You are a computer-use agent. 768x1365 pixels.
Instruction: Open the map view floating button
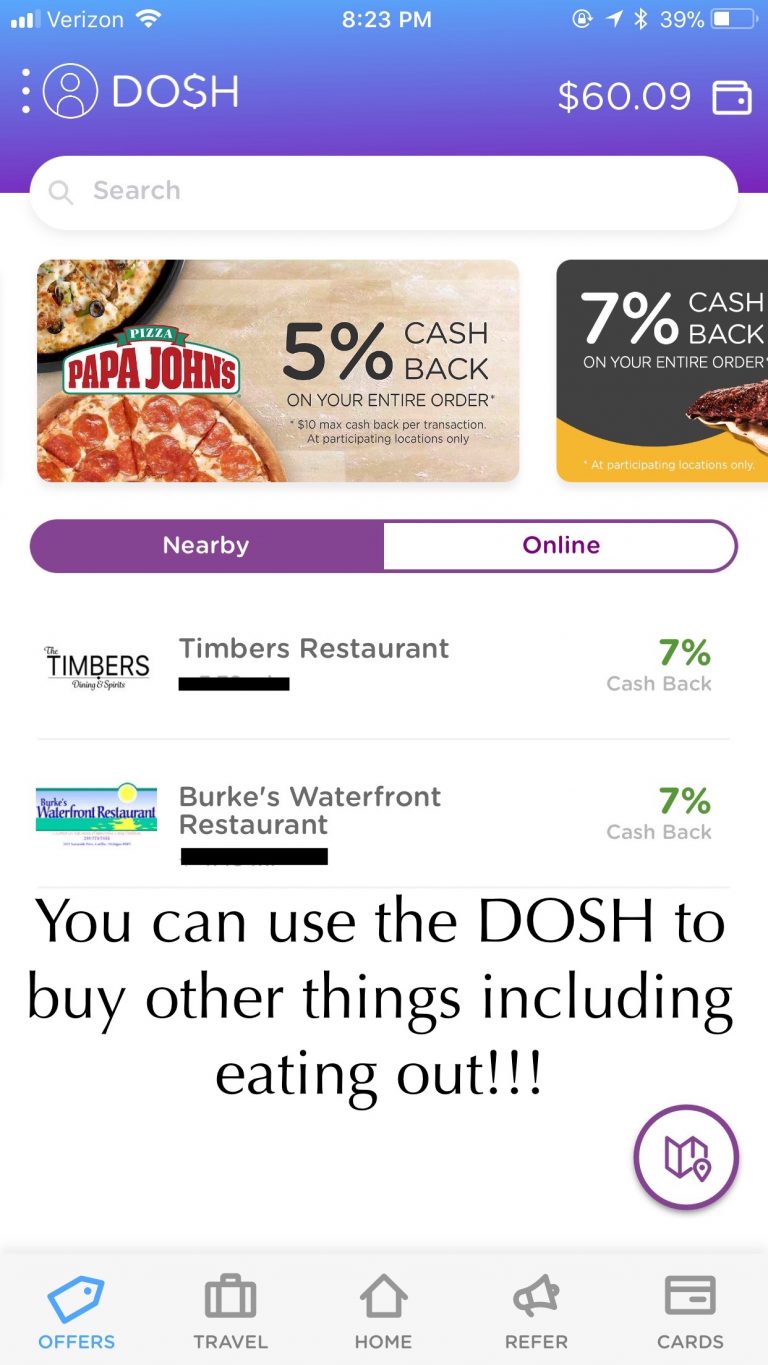click(686, 1157)
